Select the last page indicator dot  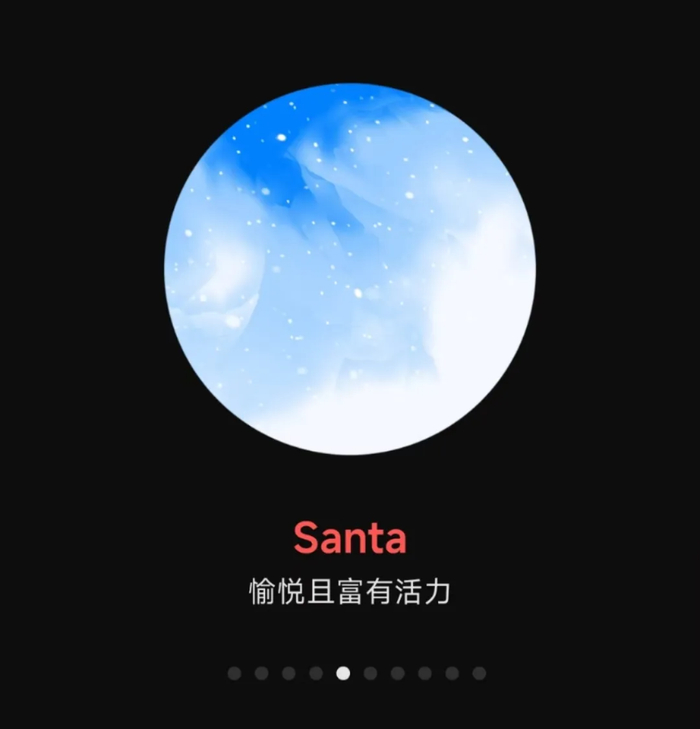479,673
